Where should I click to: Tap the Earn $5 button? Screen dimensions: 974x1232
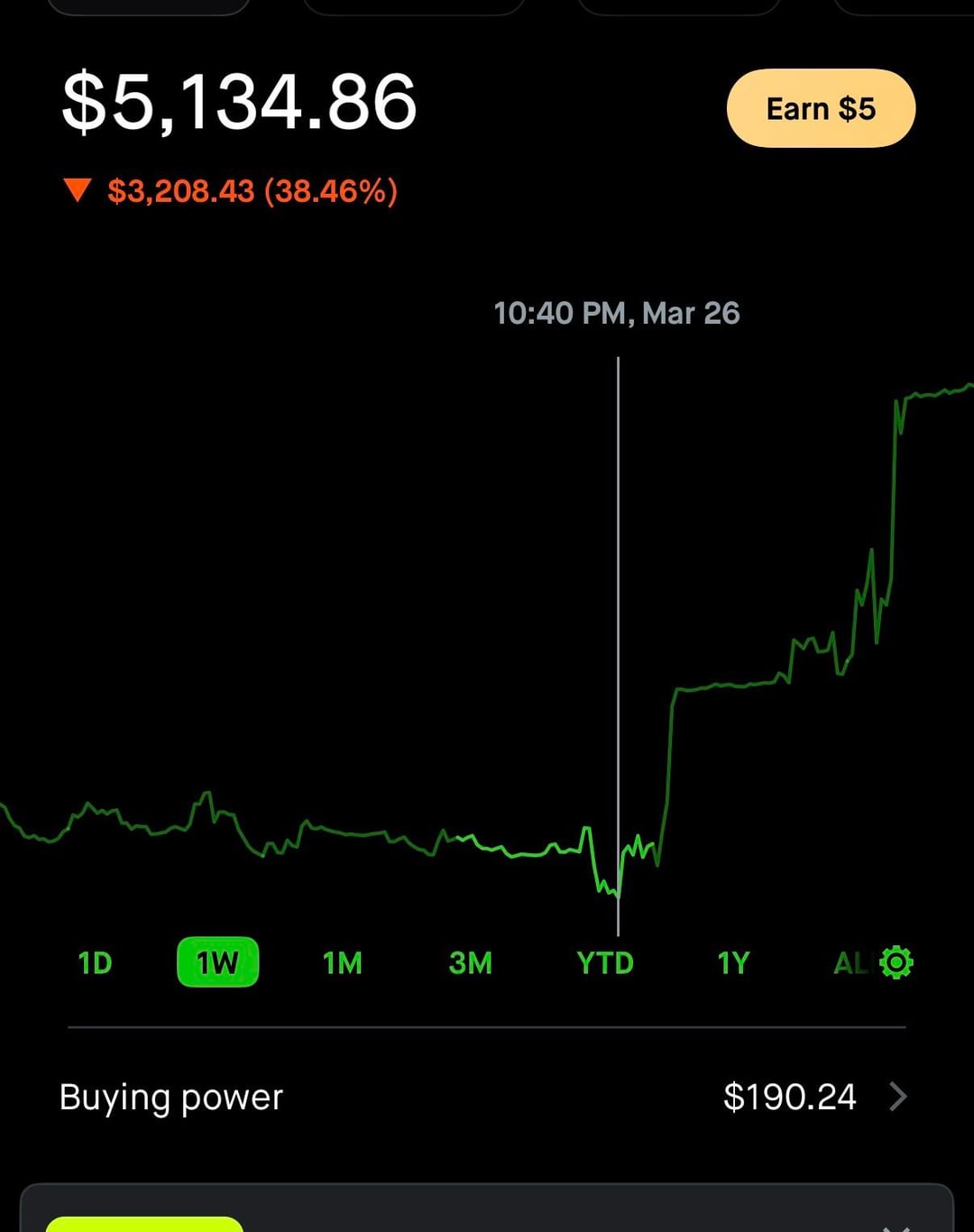pos(821,108)
